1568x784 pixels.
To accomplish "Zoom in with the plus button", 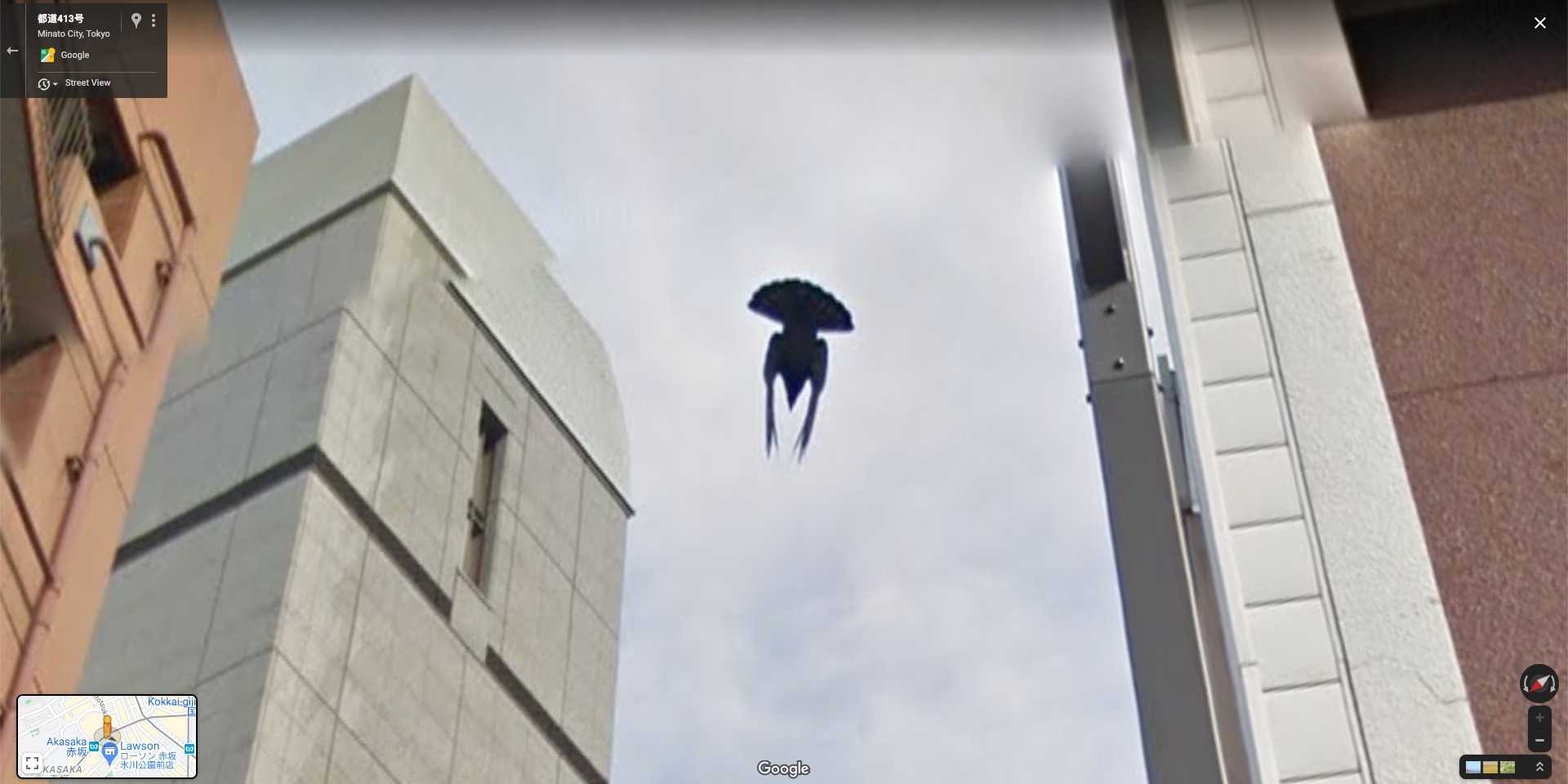I will (1539, 718).
